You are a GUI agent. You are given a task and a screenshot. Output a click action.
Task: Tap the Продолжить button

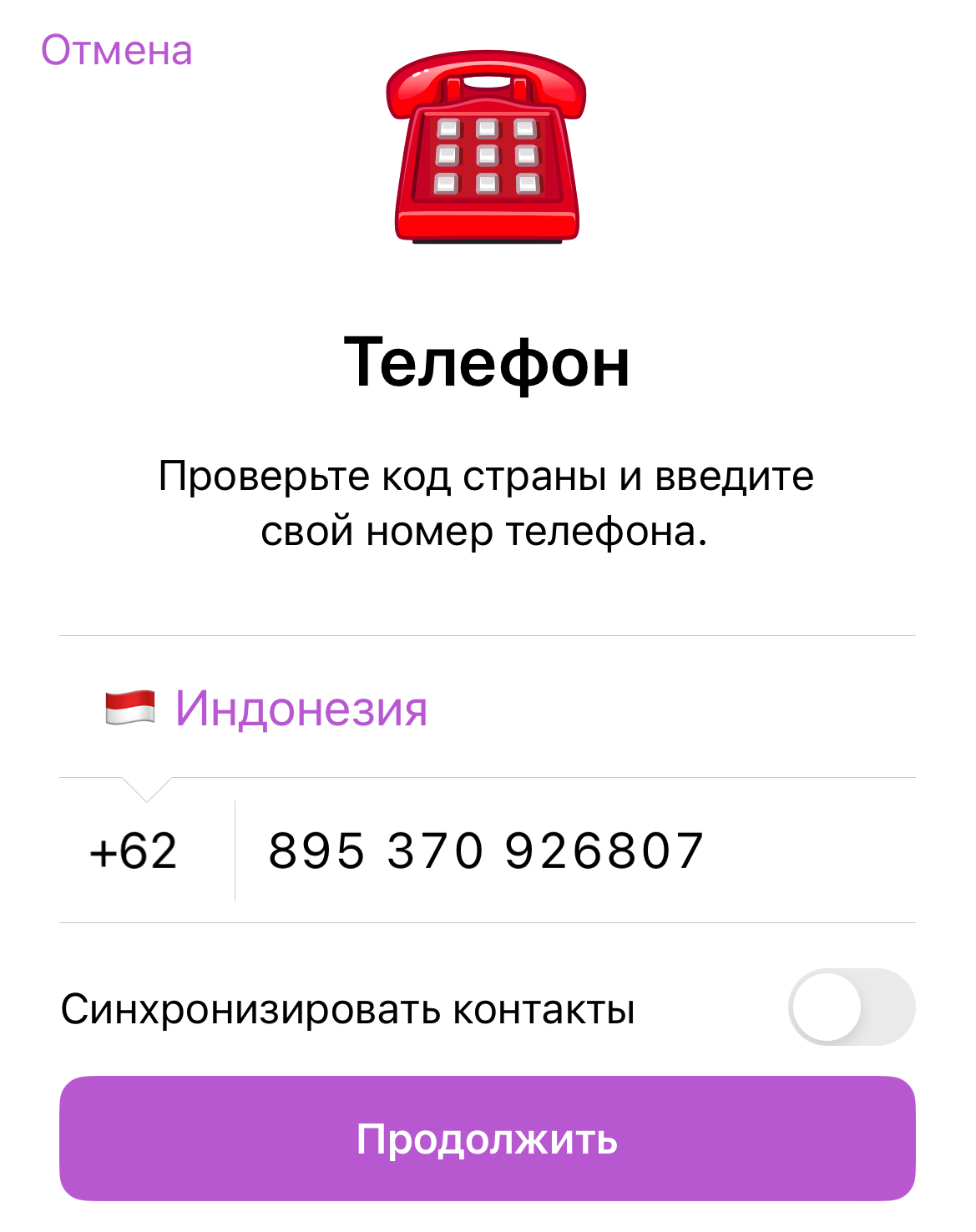(488, 1139)
